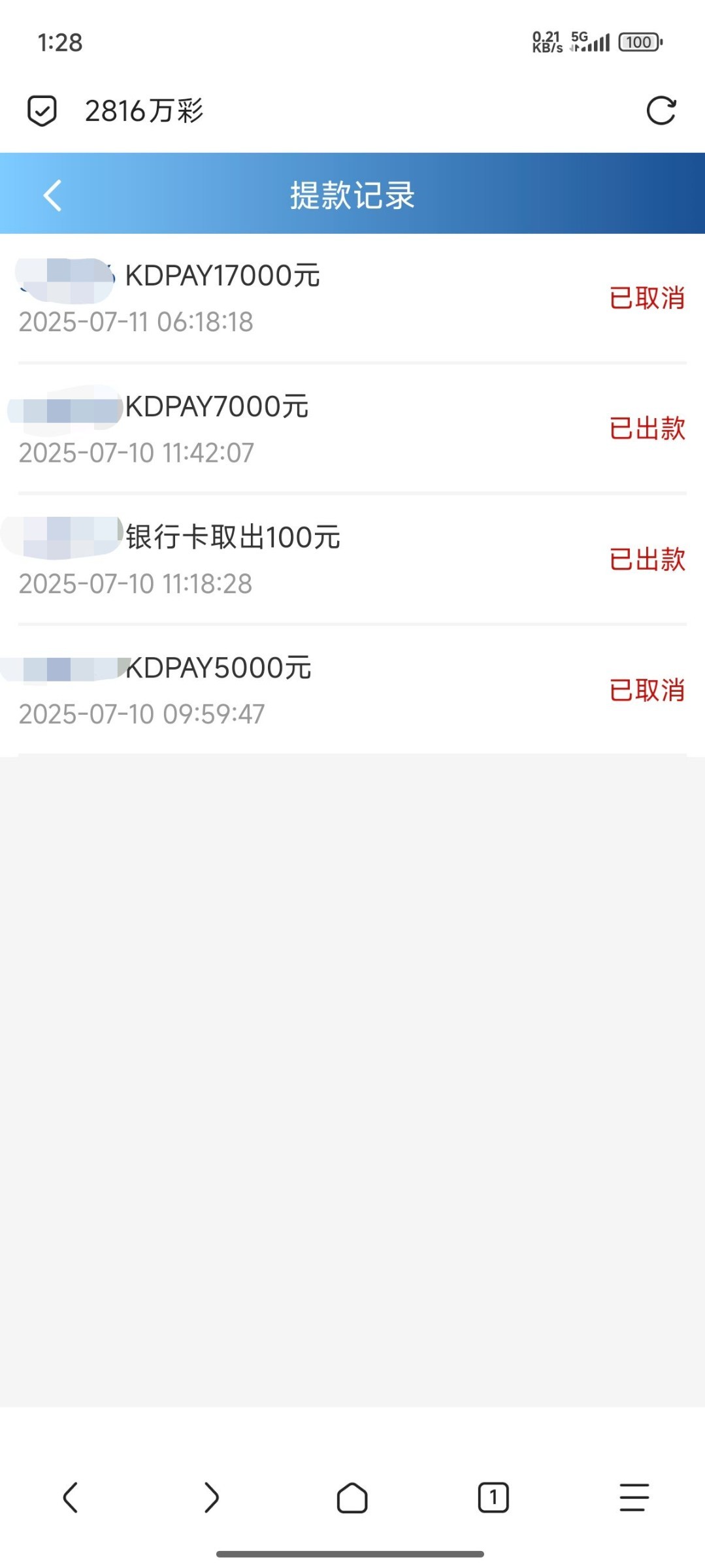The width and height of the screenshot is (705, 1568).
Task: Tap the browser back arrow
Action: pyautogui.click(x=71, y=1497)
